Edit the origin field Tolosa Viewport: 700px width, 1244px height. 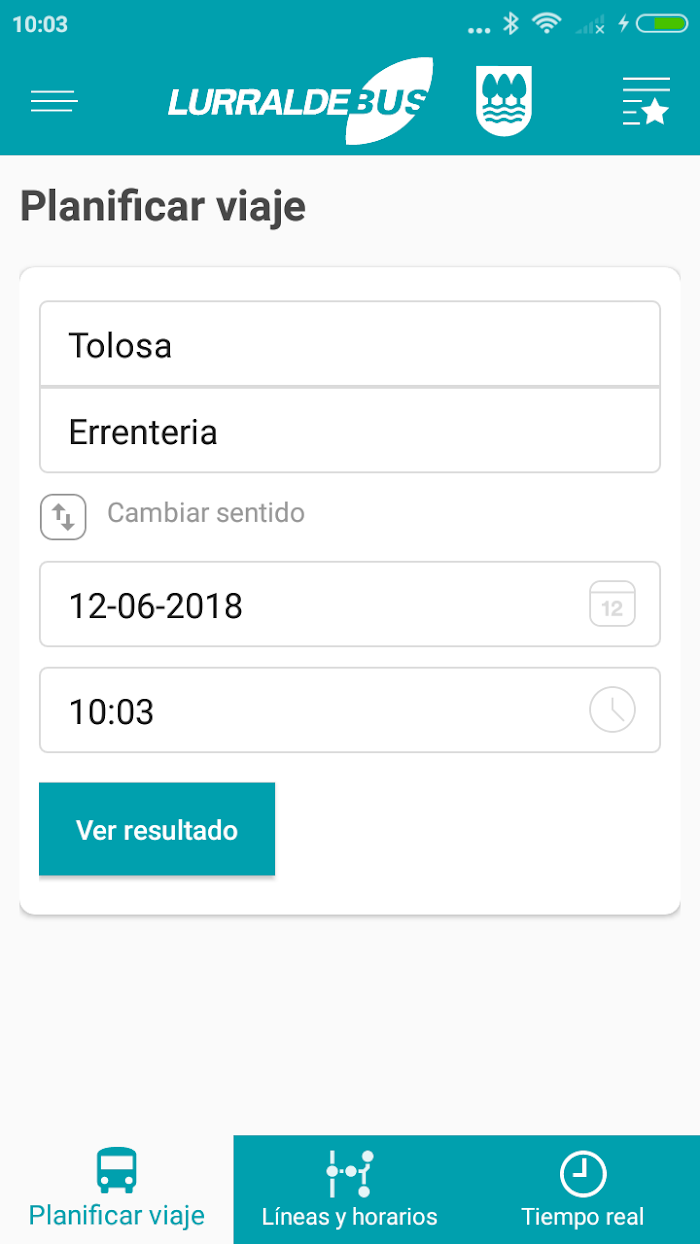point(350,344)
